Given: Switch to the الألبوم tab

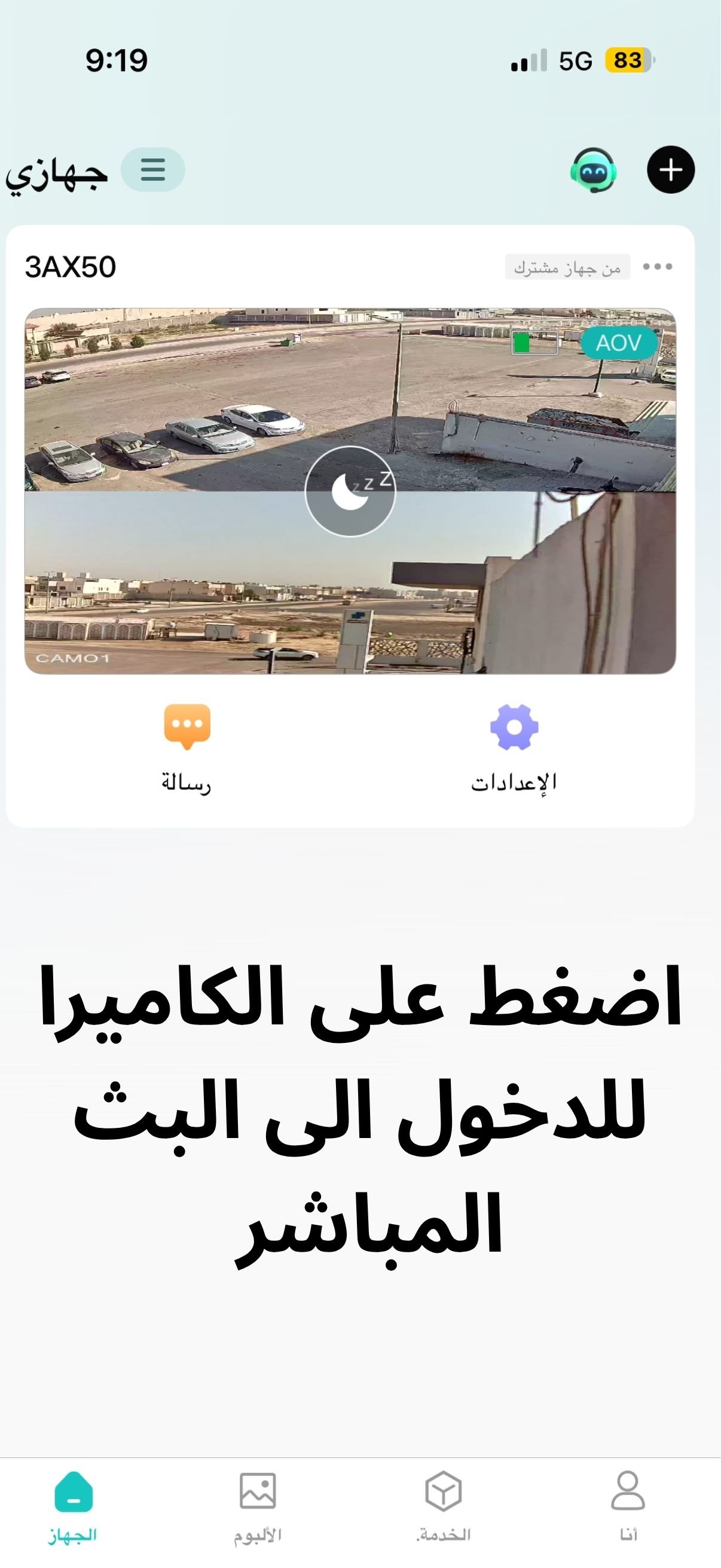Looking at the screenshot, I should pyautogui.click(x=258, y=1506).
